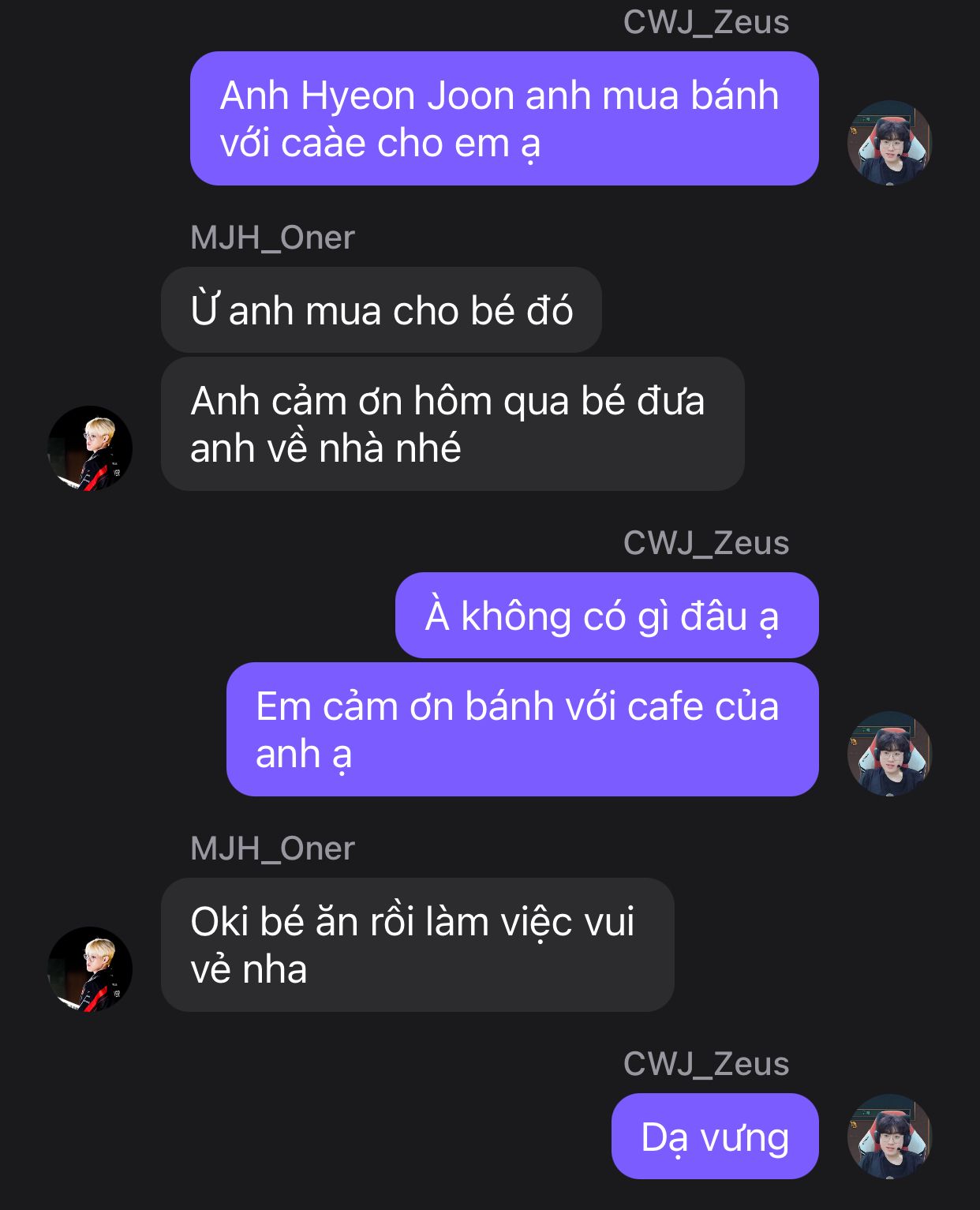Open MJH_Oner avatar beside 'Oki bé ăn rồi'

pyautogui.click(x=90, y=969)
